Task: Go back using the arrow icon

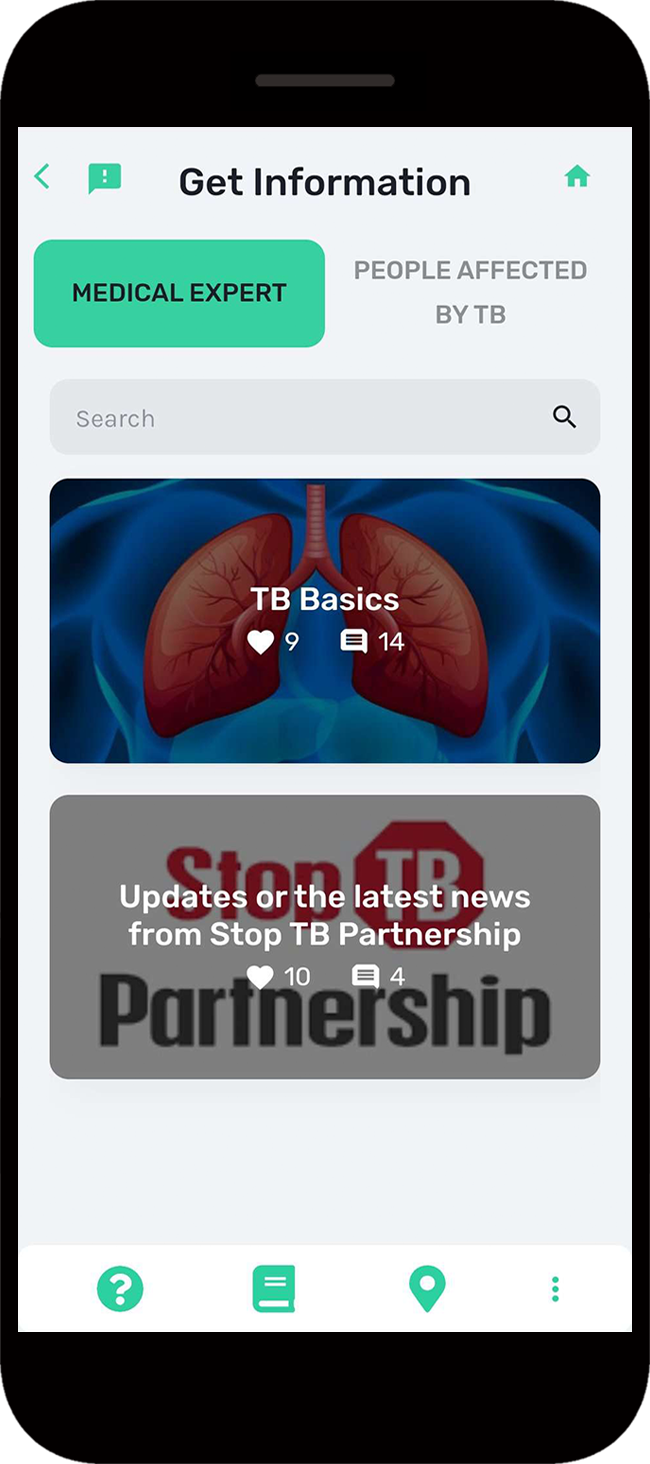Action: click(42, 178)
